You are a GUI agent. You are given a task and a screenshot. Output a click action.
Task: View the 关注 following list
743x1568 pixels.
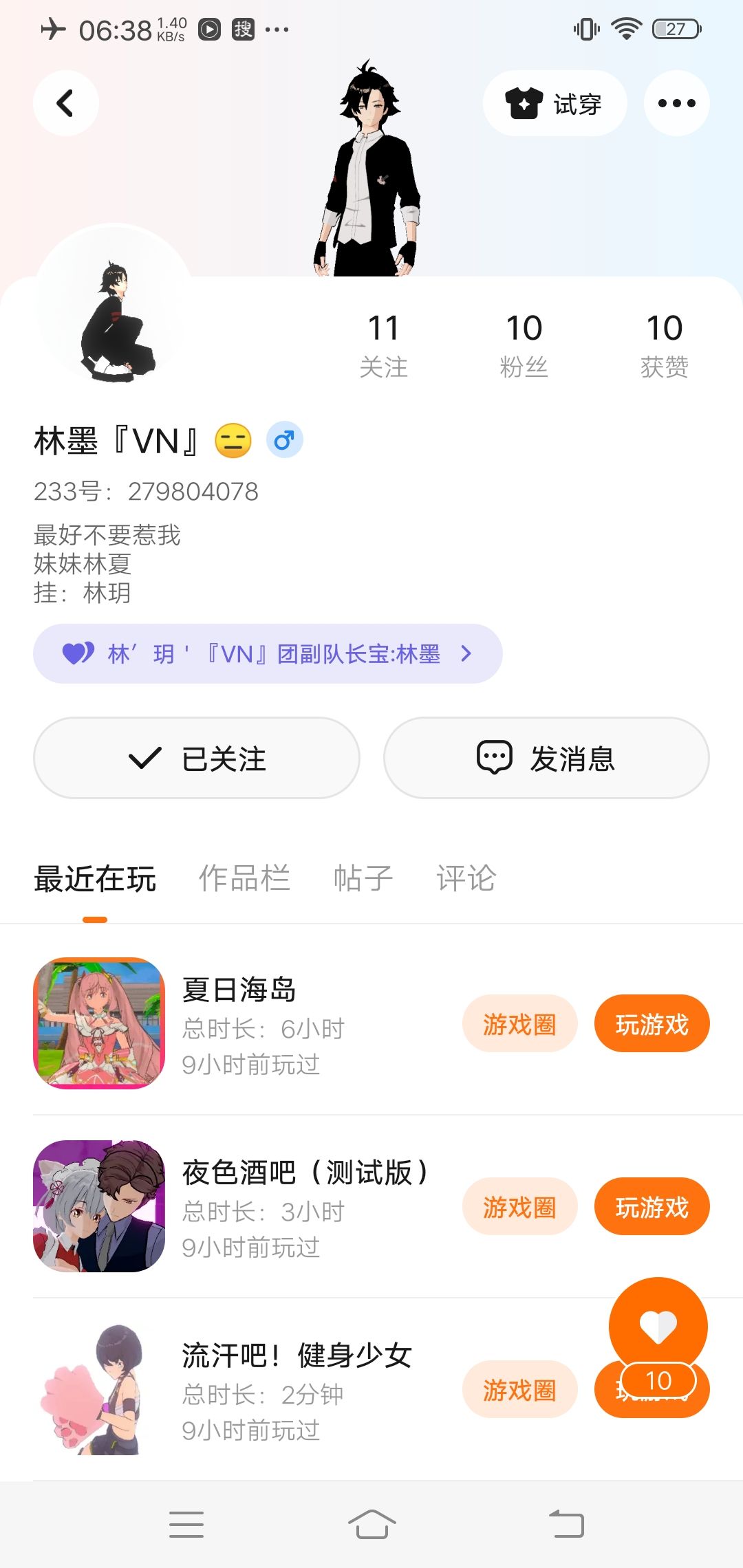pyautogui.click(x=384, y=345)
